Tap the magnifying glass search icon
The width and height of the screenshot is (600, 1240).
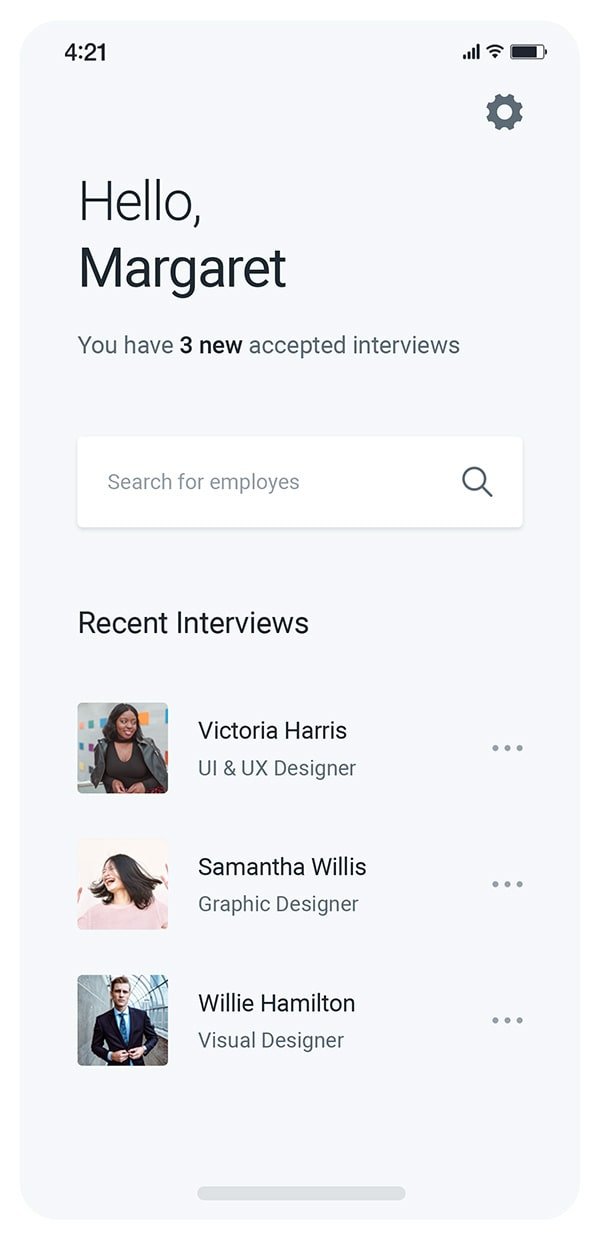(x=477, y=482)
